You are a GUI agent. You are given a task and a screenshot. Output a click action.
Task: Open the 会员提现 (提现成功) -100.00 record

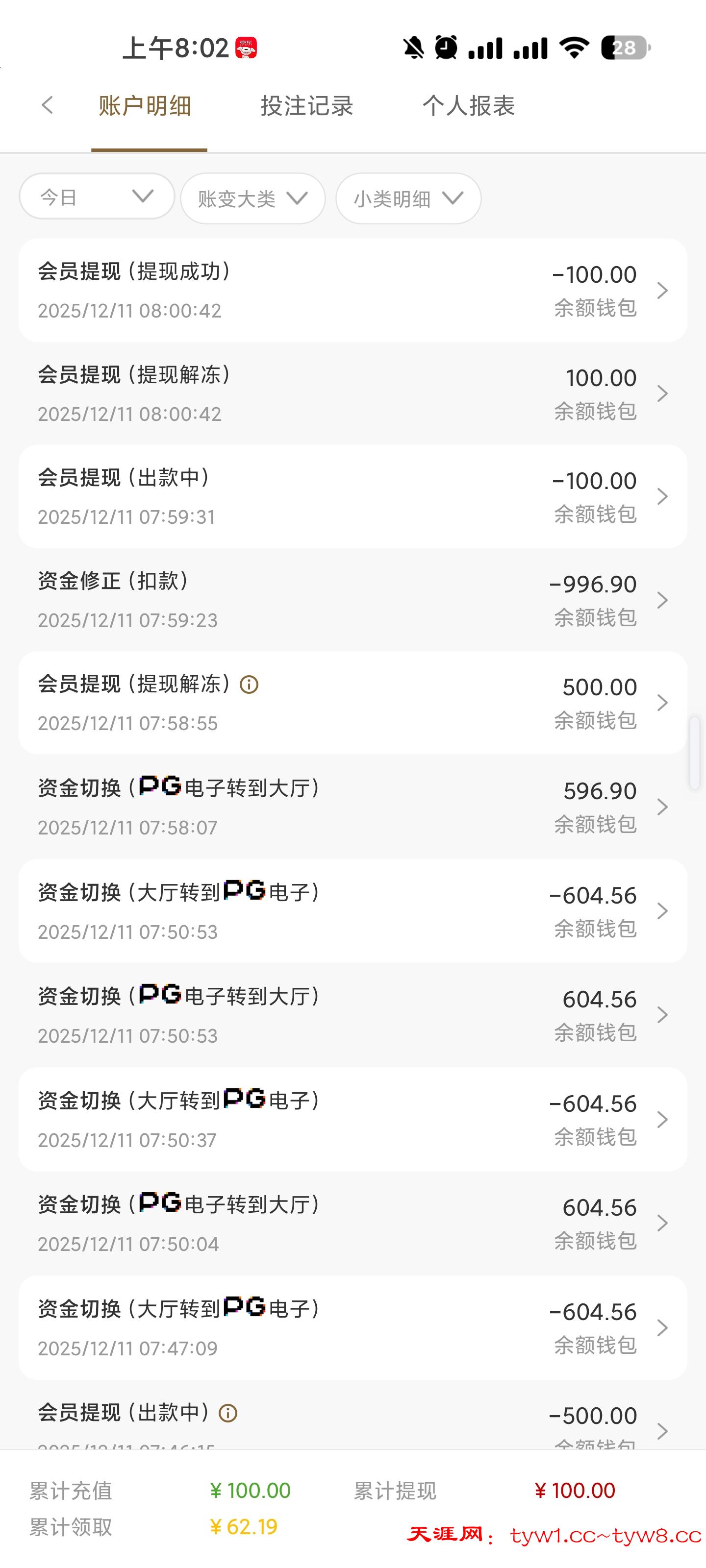click(352, 291)
